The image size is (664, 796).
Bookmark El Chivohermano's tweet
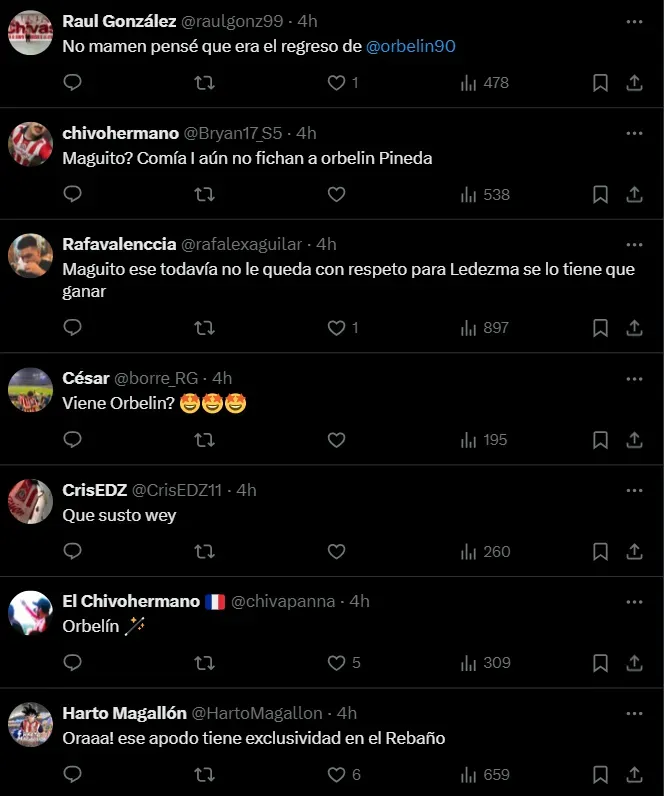[x=600, y=663]
